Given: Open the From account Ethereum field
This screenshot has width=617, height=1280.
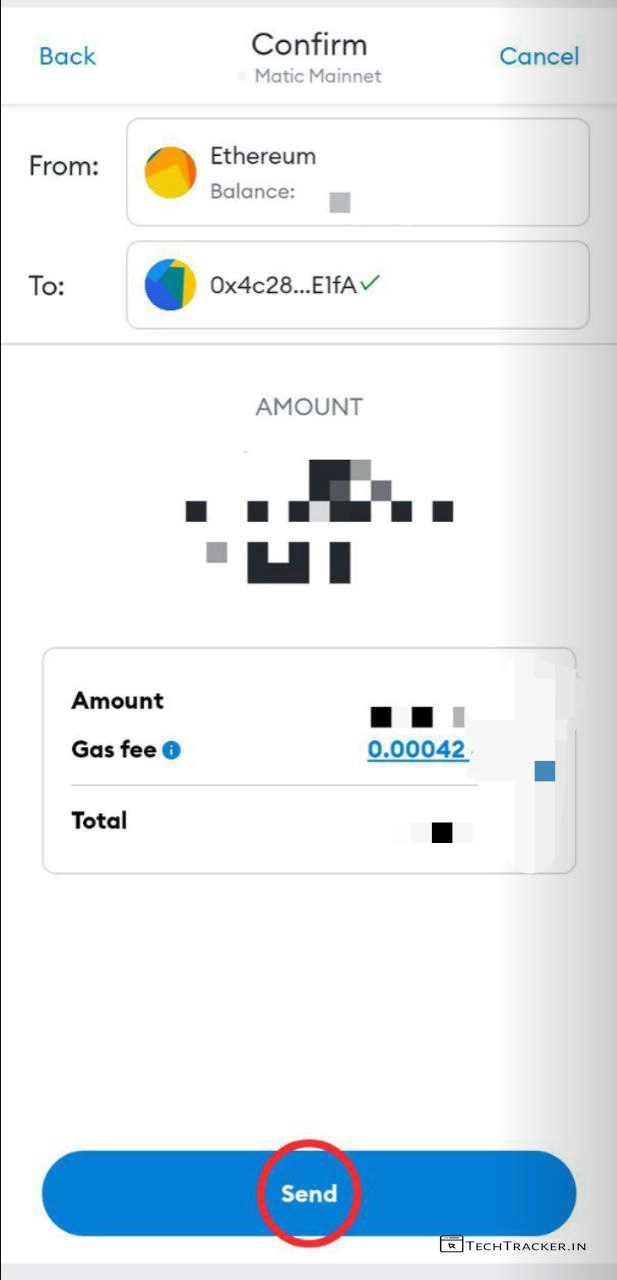Looking at the screenshot, I should [x=357, y=172].
